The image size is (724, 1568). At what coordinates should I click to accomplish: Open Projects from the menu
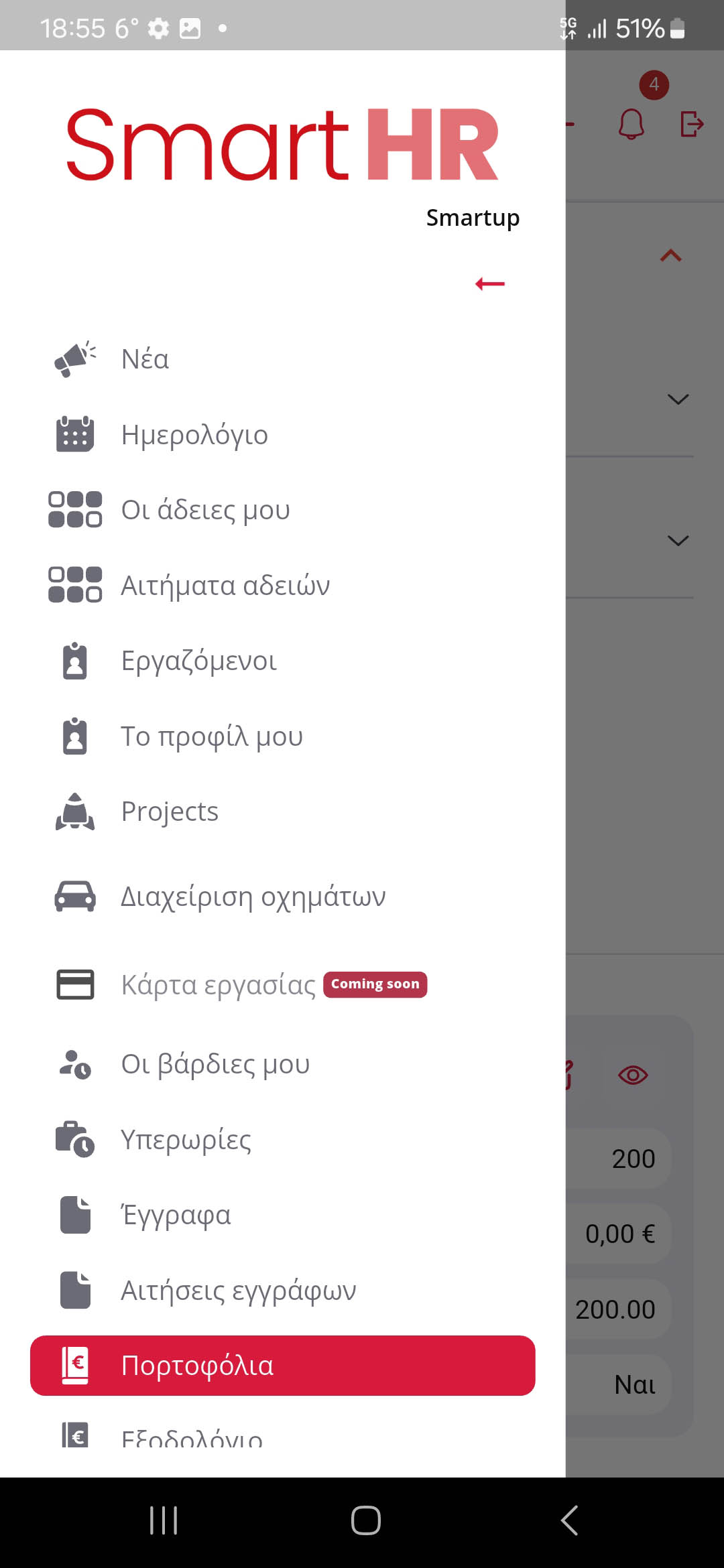282,811
